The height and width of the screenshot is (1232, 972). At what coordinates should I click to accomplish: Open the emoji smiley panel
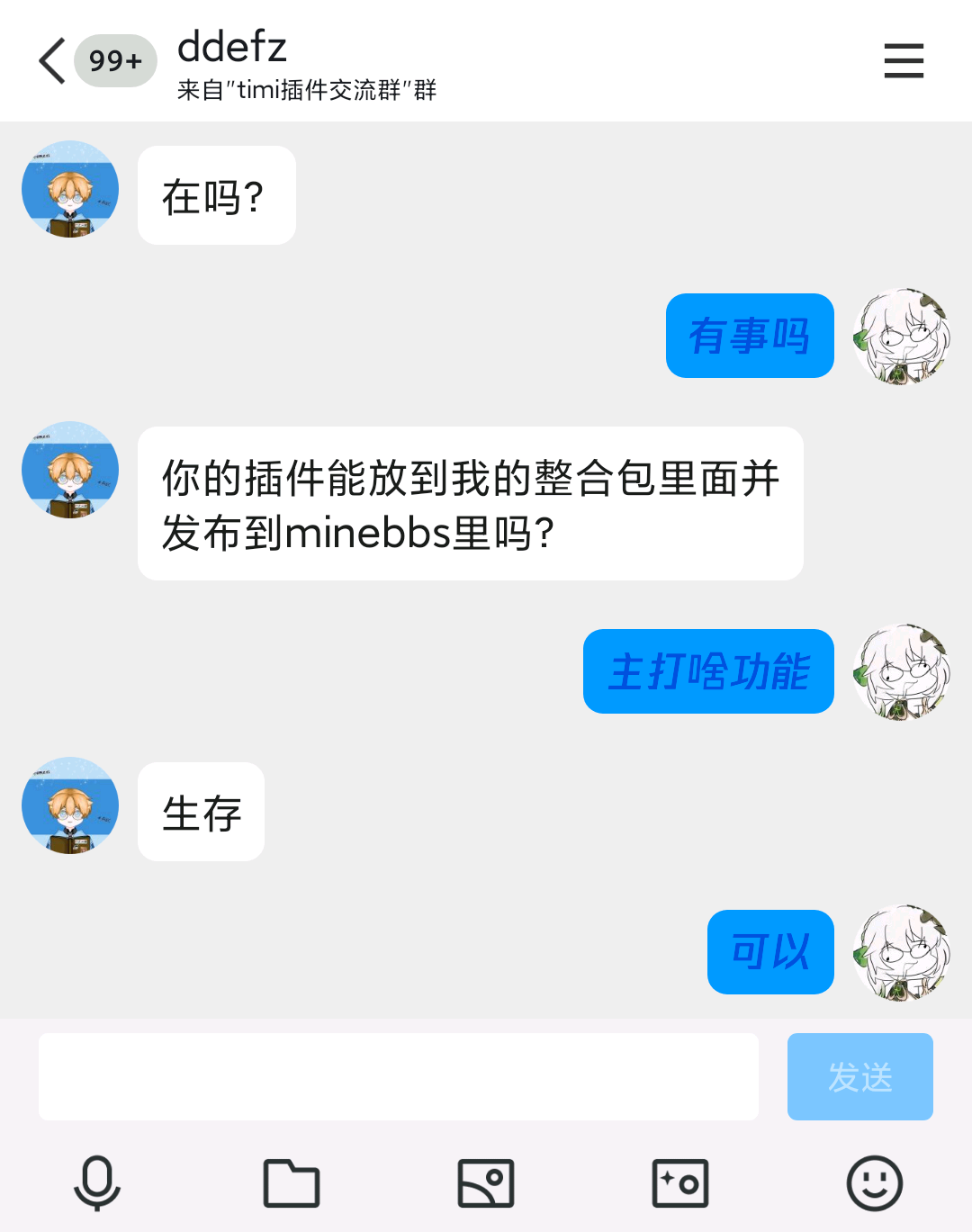[875, 1183]
